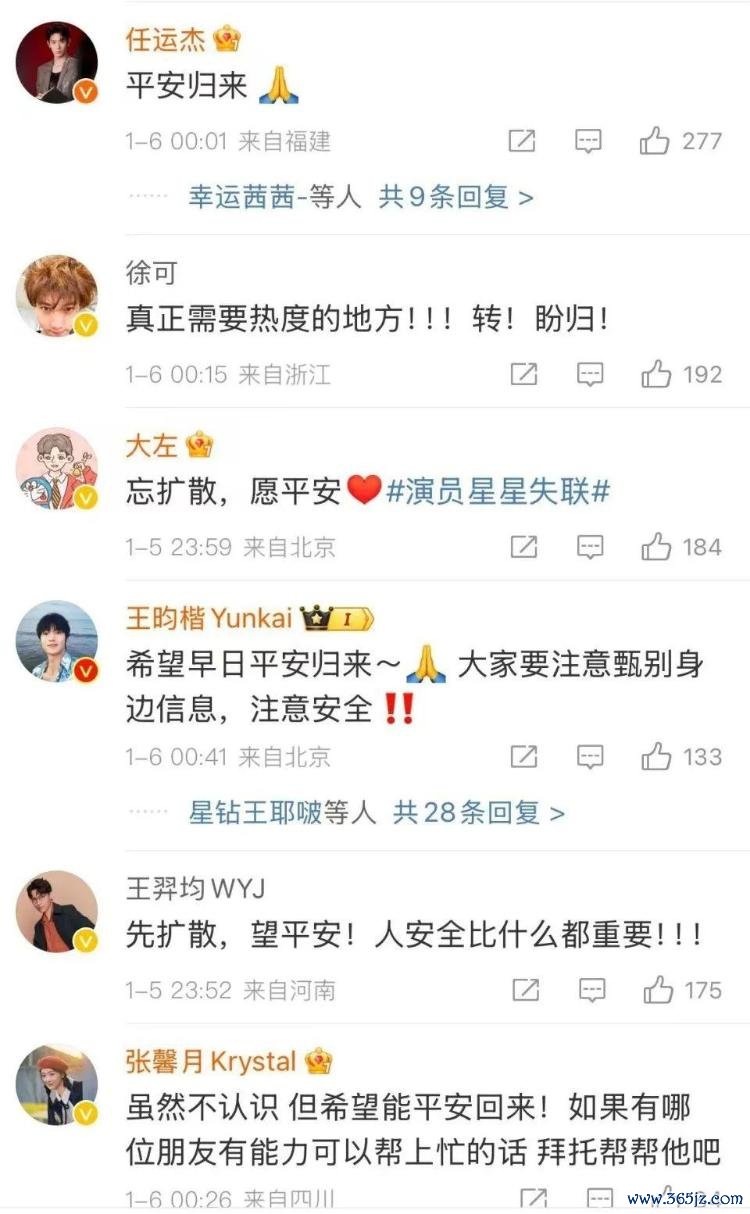Open 王昀楷 Yunkai's avatar

click(x=57, y=641)
